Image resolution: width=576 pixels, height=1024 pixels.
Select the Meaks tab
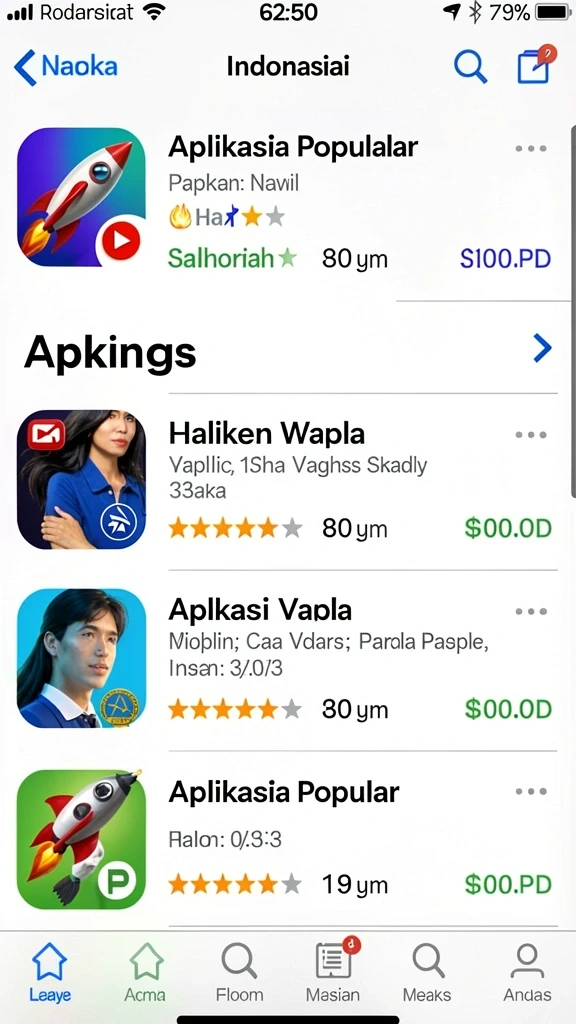(427, 973)
